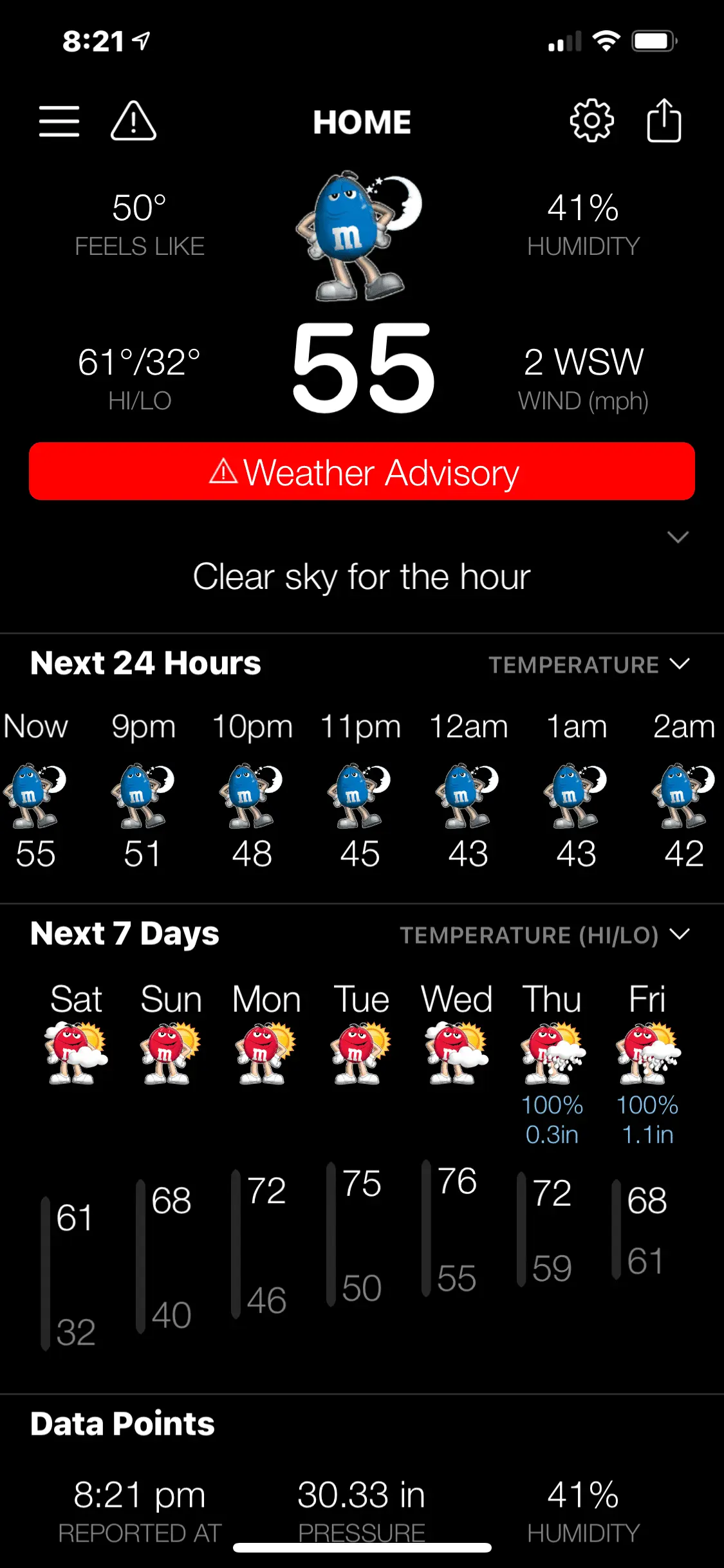Open the red Weather Advisory banner

point(362,471)
